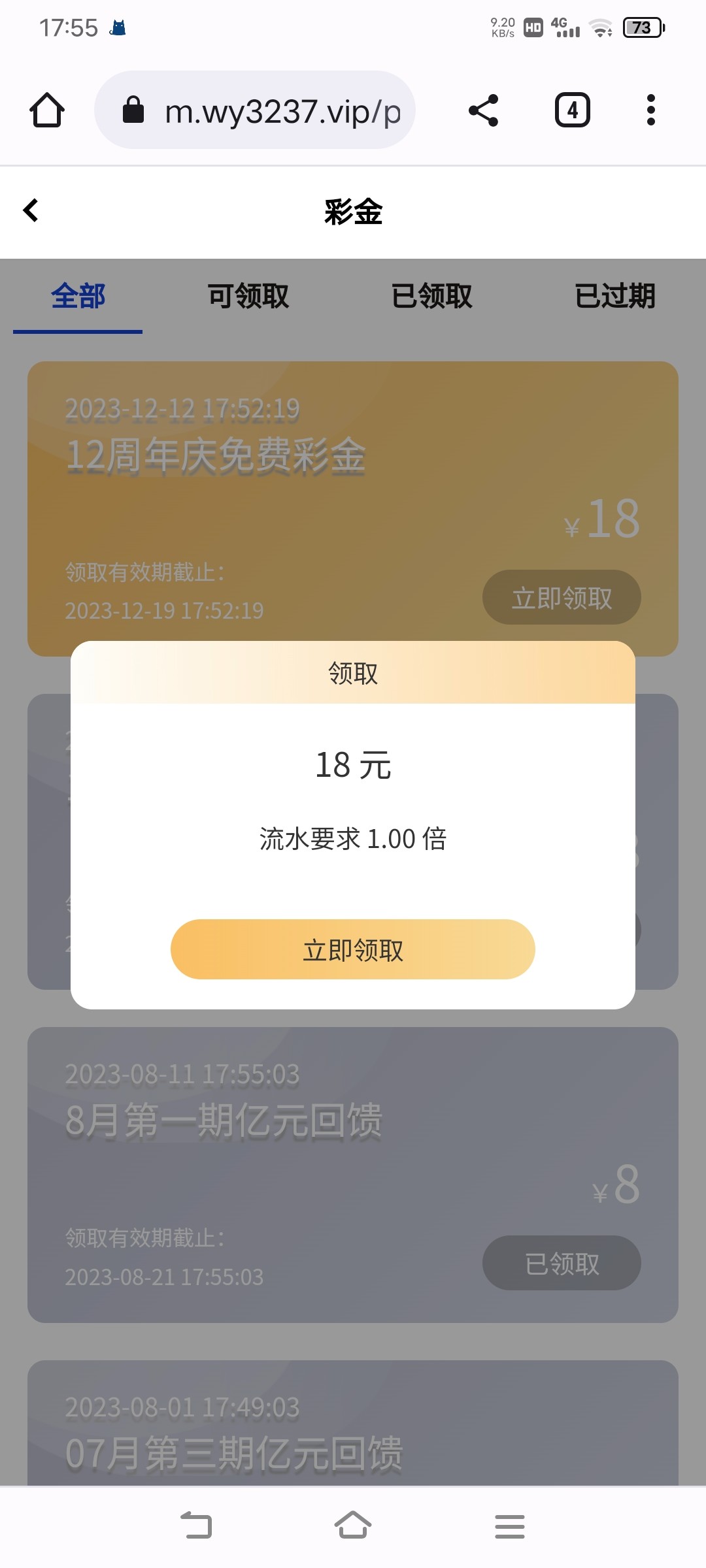Tap 立即领取 on the 12周年庆免费彩金 card
This screenshot has height=1568, width=706.
coord(562,598)
